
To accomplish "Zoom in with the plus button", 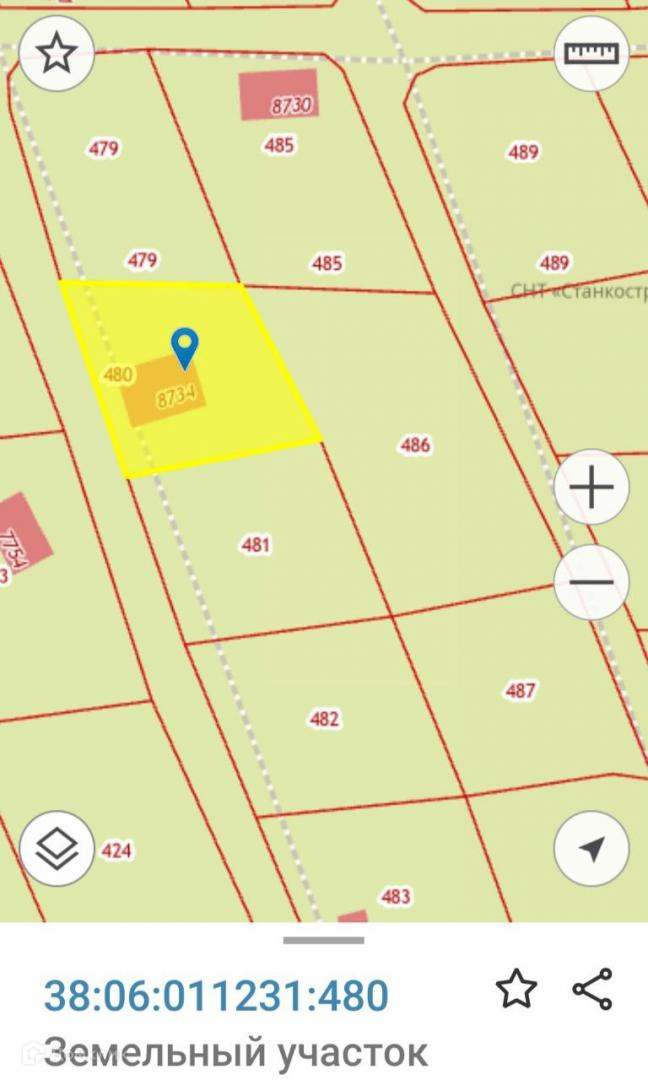I will point(592,488).
